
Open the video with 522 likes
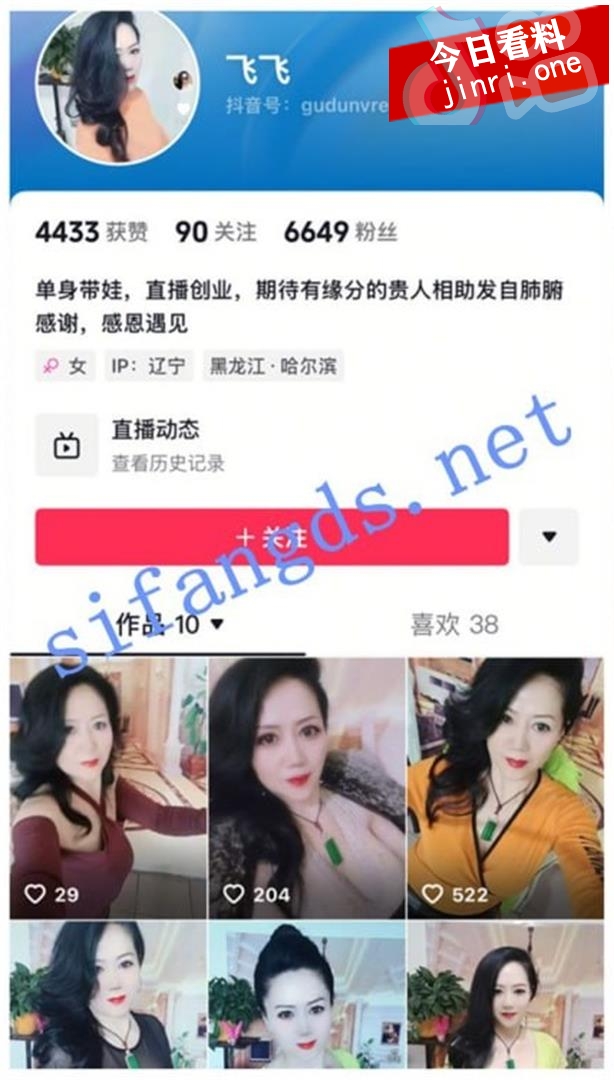click(505, 788)
